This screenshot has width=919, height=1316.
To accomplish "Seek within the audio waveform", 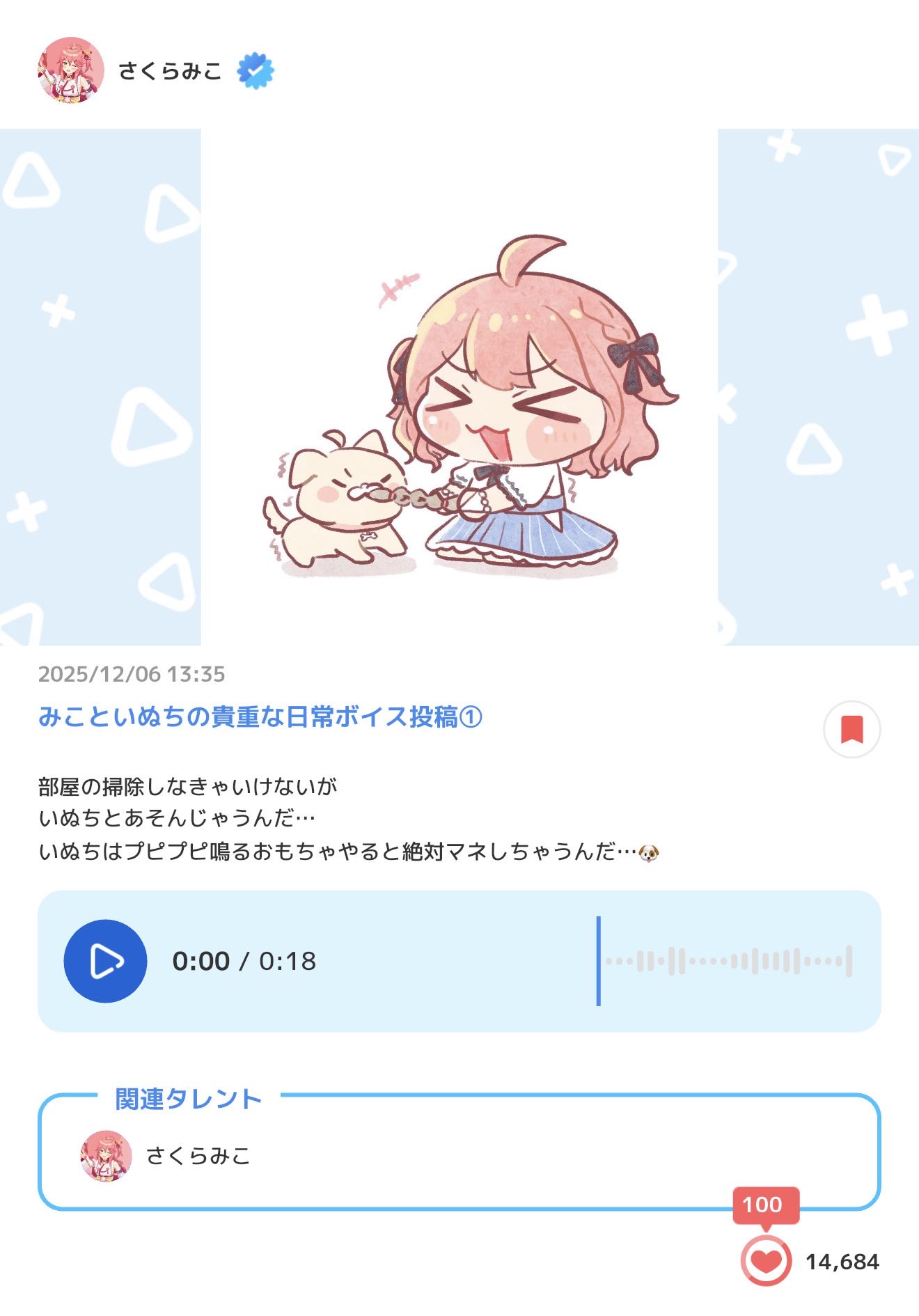I will pyautogui.click(x=728, y=961).
